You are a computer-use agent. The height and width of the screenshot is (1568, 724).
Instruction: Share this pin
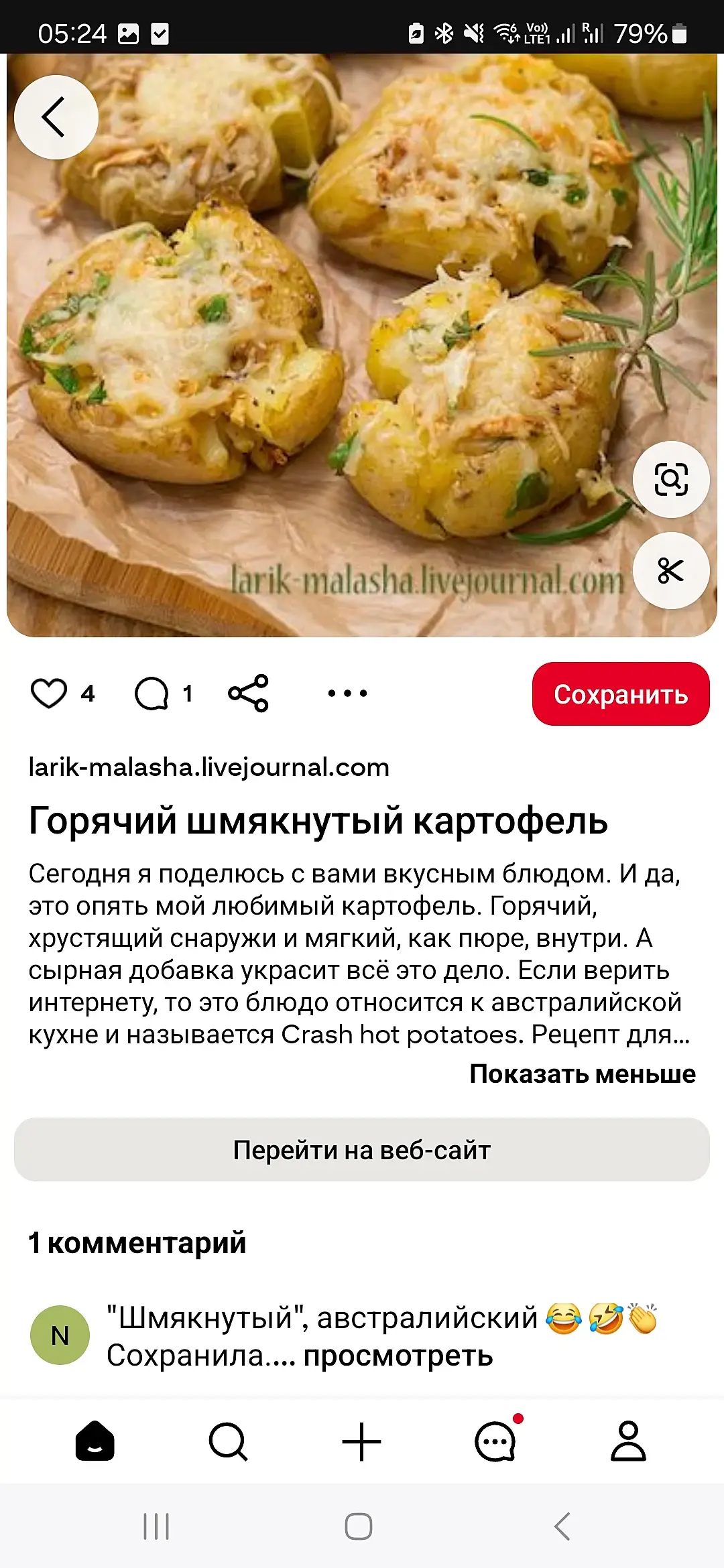tap(248, 694)
